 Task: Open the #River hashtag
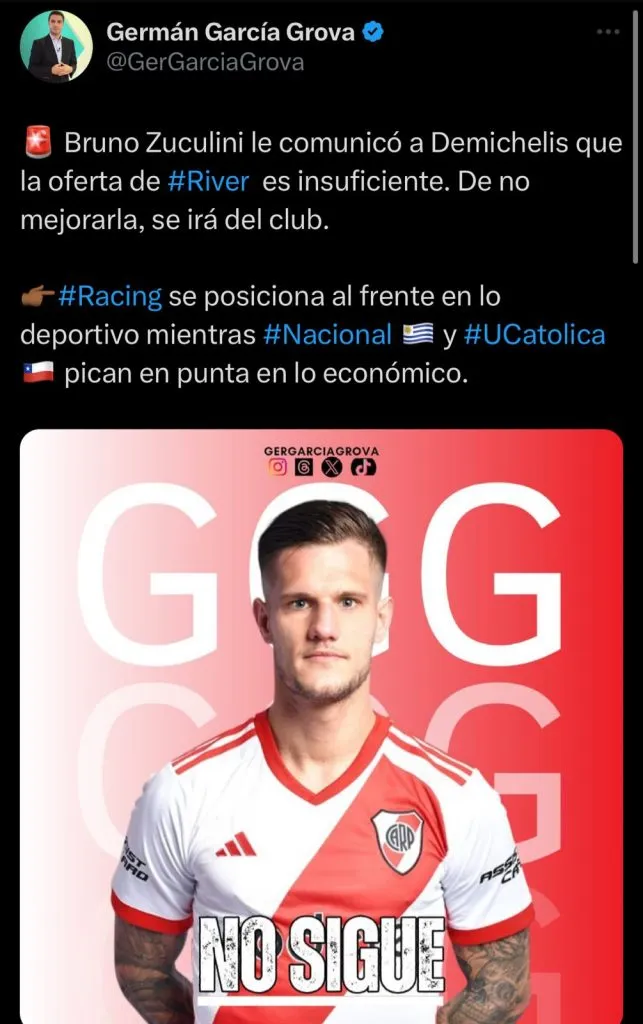point(209,182)
